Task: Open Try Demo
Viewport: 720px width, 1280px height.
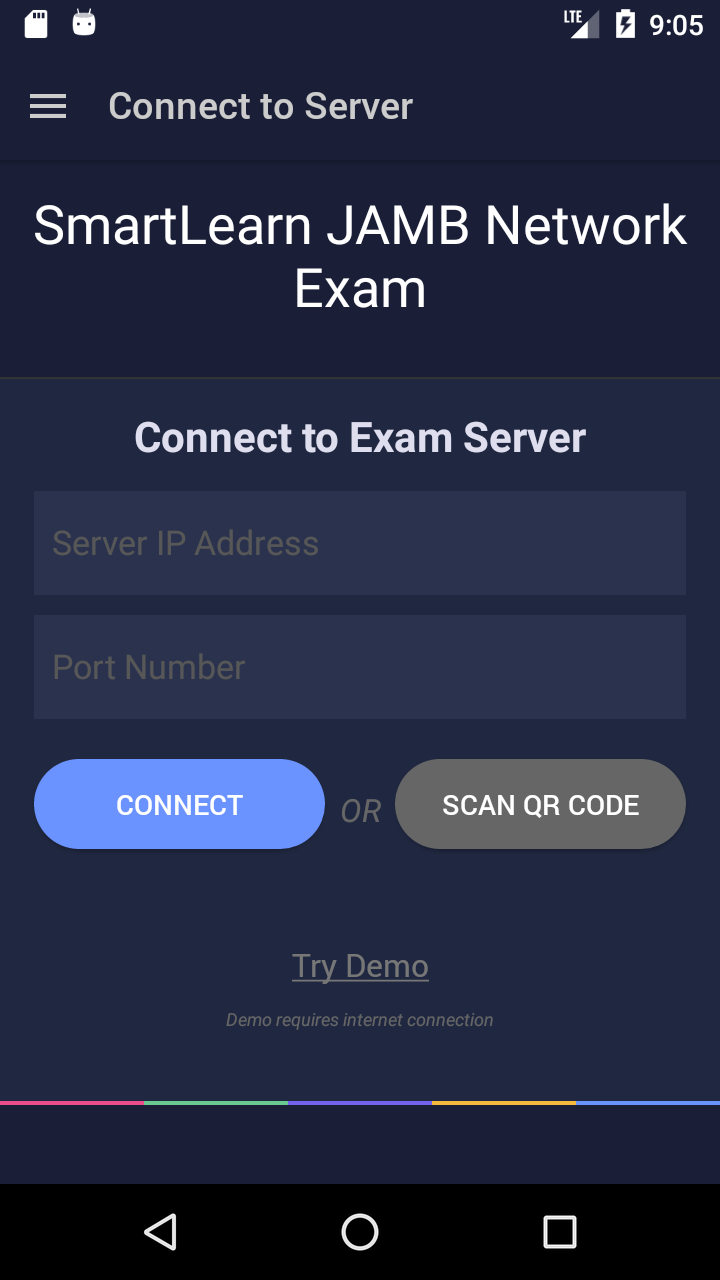Action: point(360,965)
